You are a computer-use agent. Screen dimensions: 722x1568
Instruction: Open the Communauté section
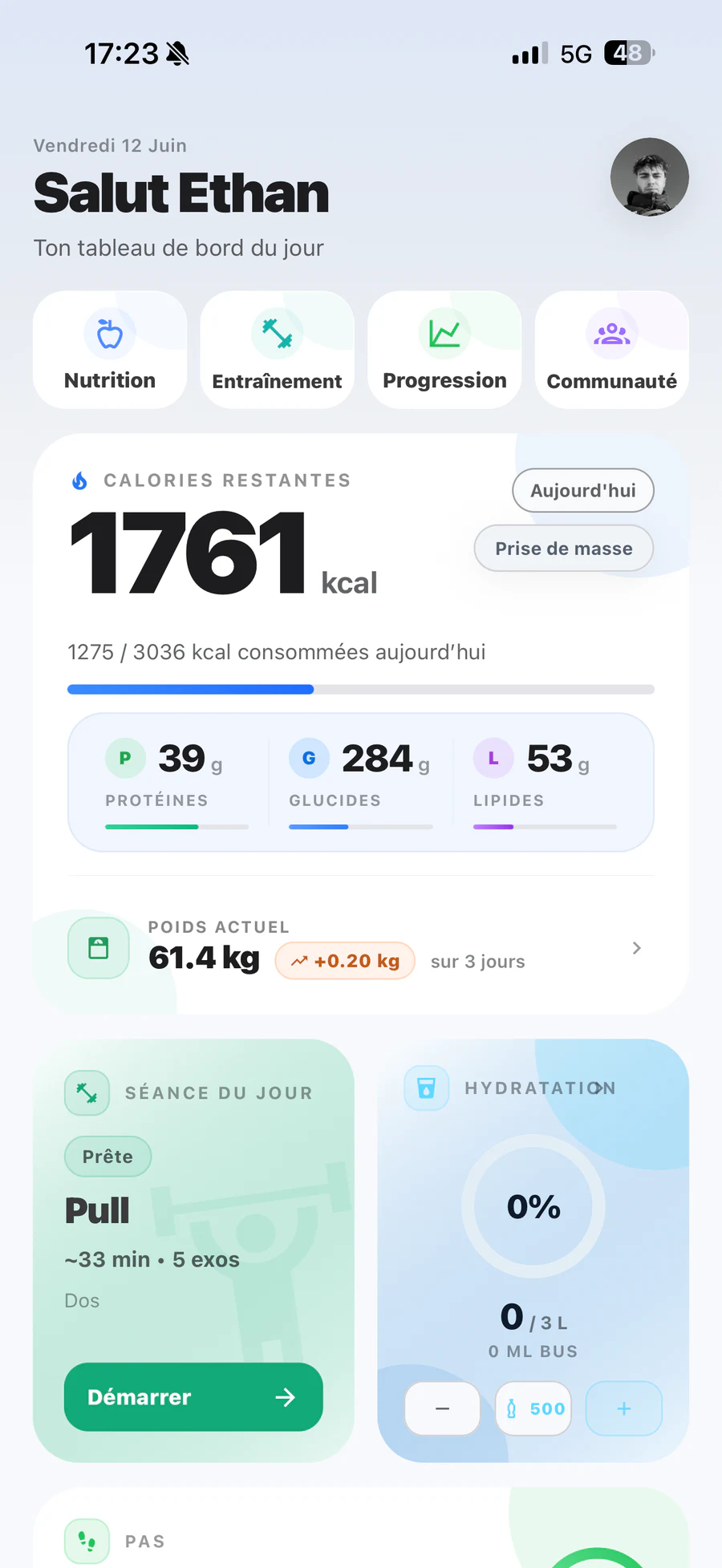(x=612, y=350)
